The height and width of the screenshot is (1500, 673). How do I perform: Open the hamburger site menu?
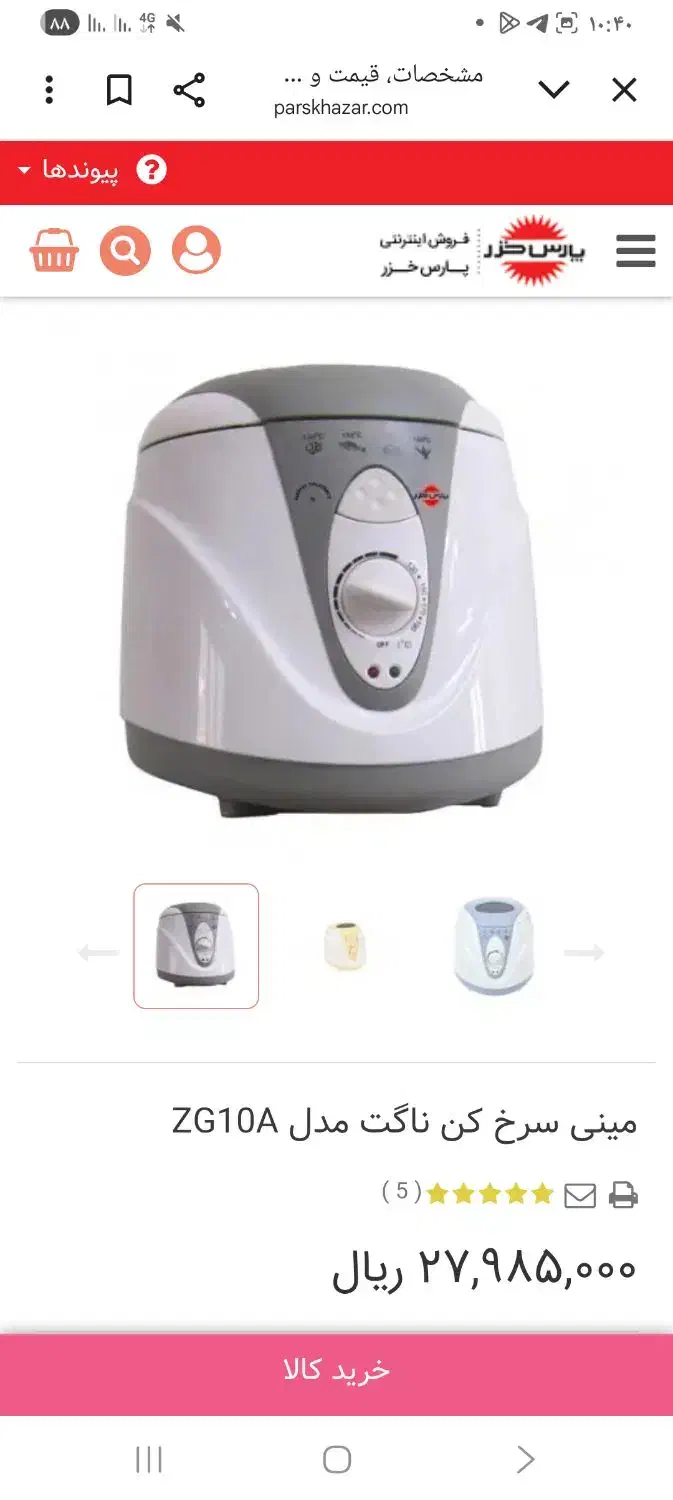pos(635,251)
